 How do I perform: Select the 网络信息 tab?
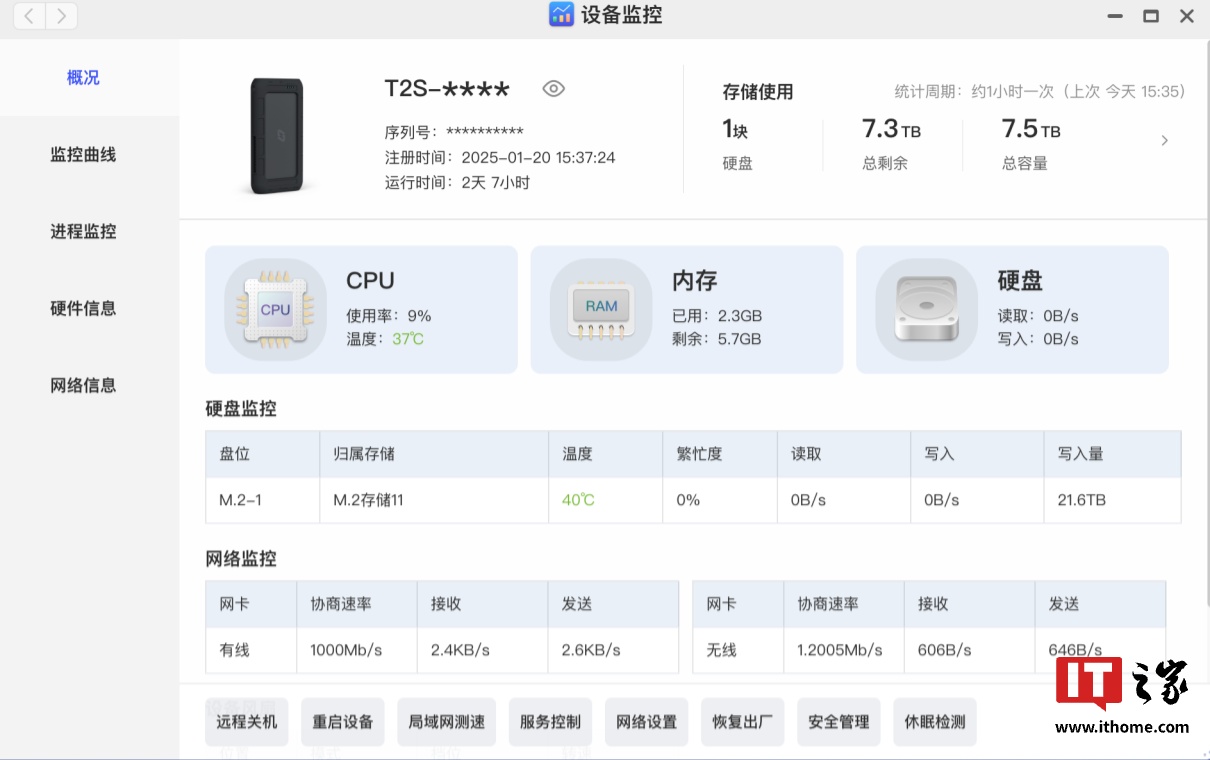click(83, 386)
